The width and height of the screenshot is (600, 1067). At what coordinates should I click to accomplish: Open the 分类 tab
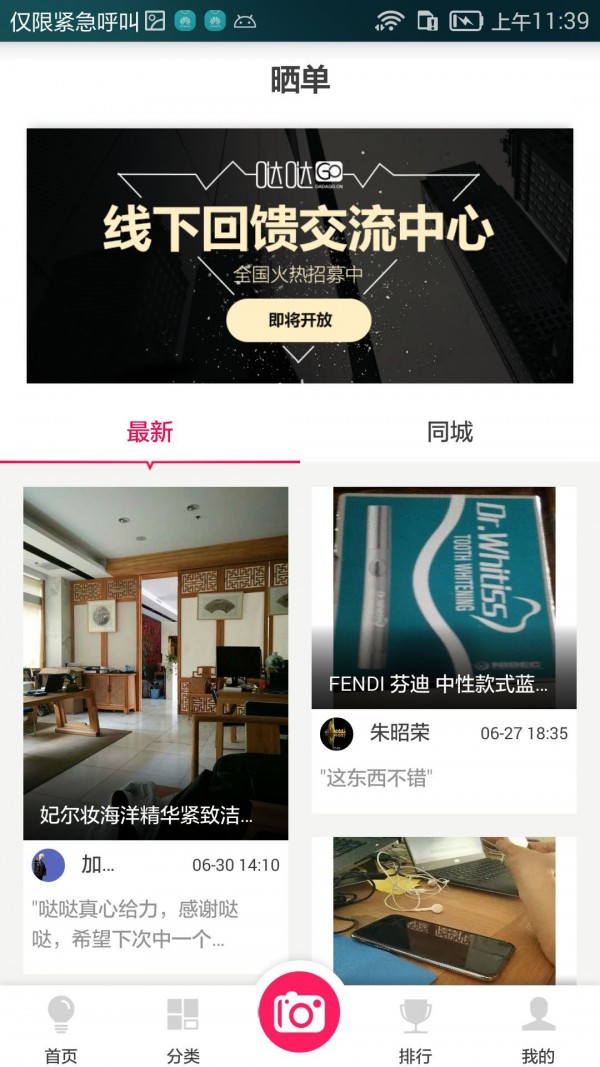coord(183,1029)
